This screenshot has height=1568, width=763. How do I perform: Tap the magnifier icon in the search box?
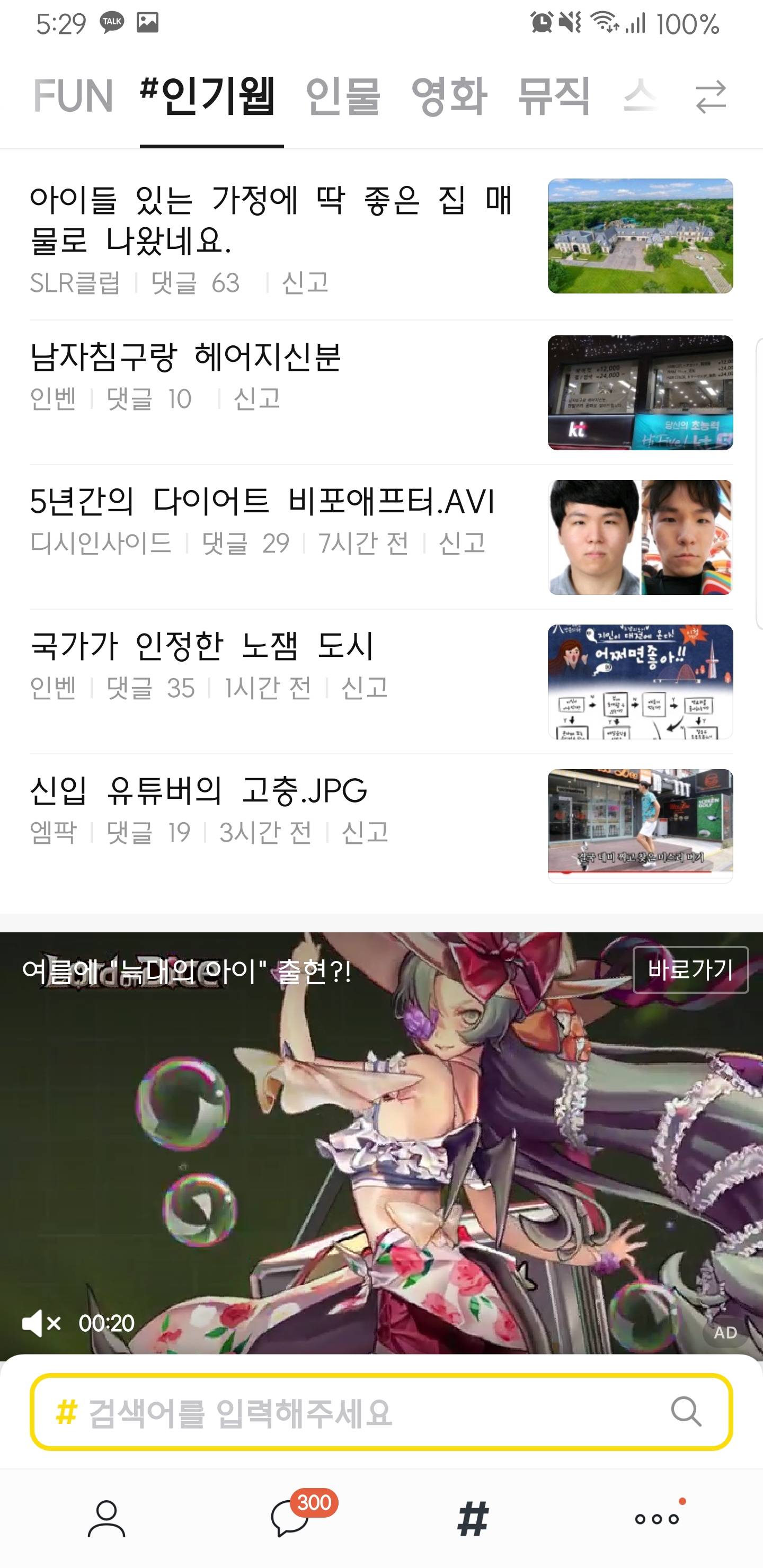(x=686, y=1412)
